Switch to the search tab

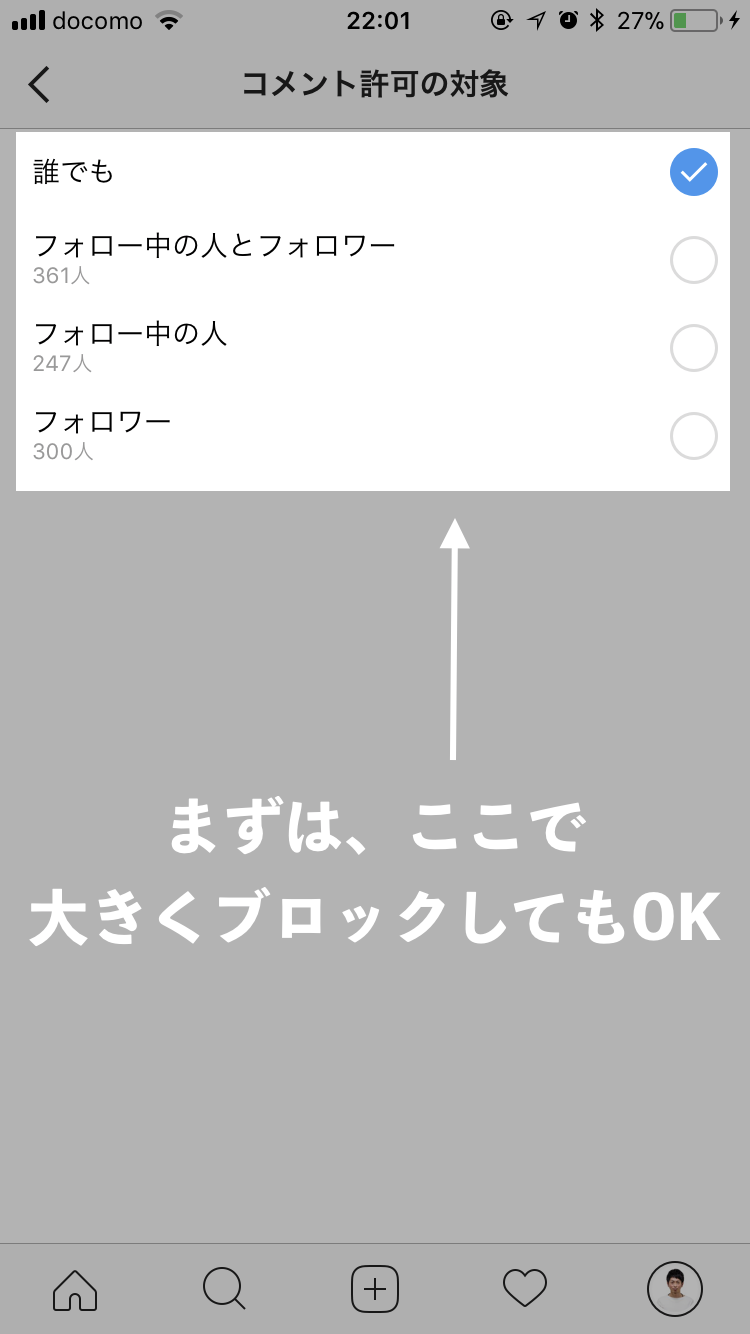point(224,1289)
